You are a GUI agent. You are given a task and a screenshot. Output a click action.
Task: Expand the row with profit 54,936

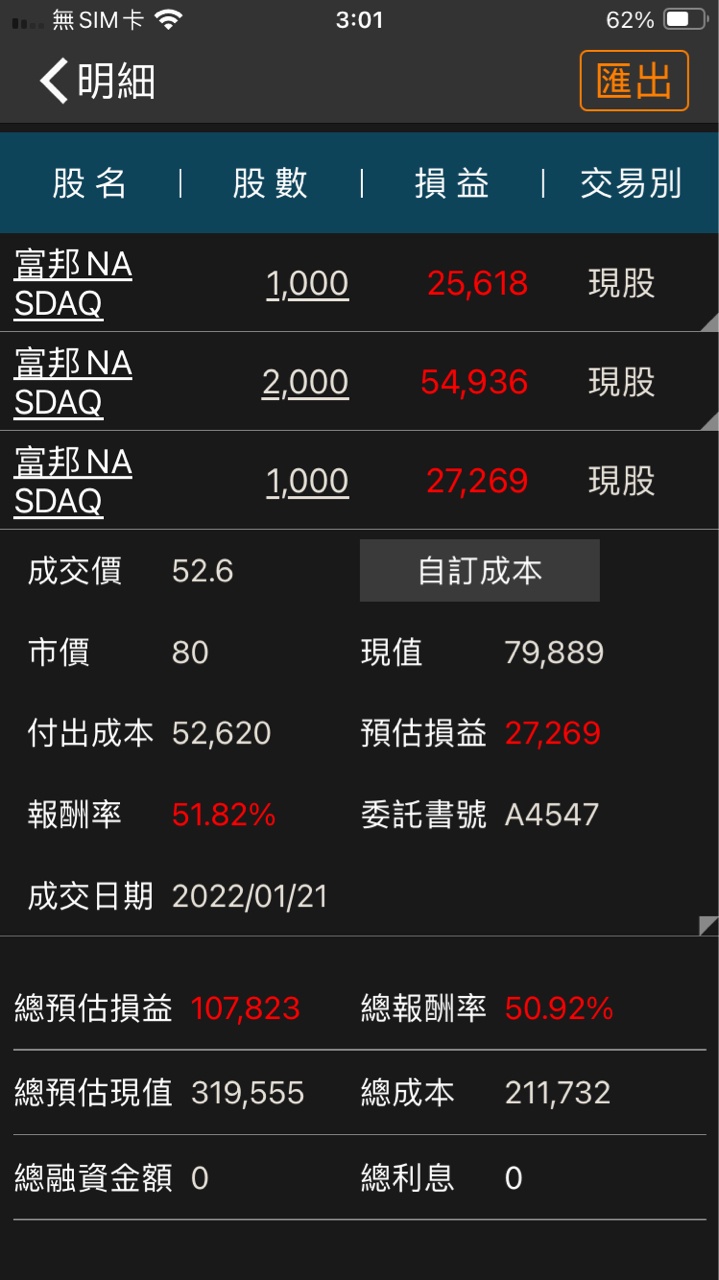[708, 421]
